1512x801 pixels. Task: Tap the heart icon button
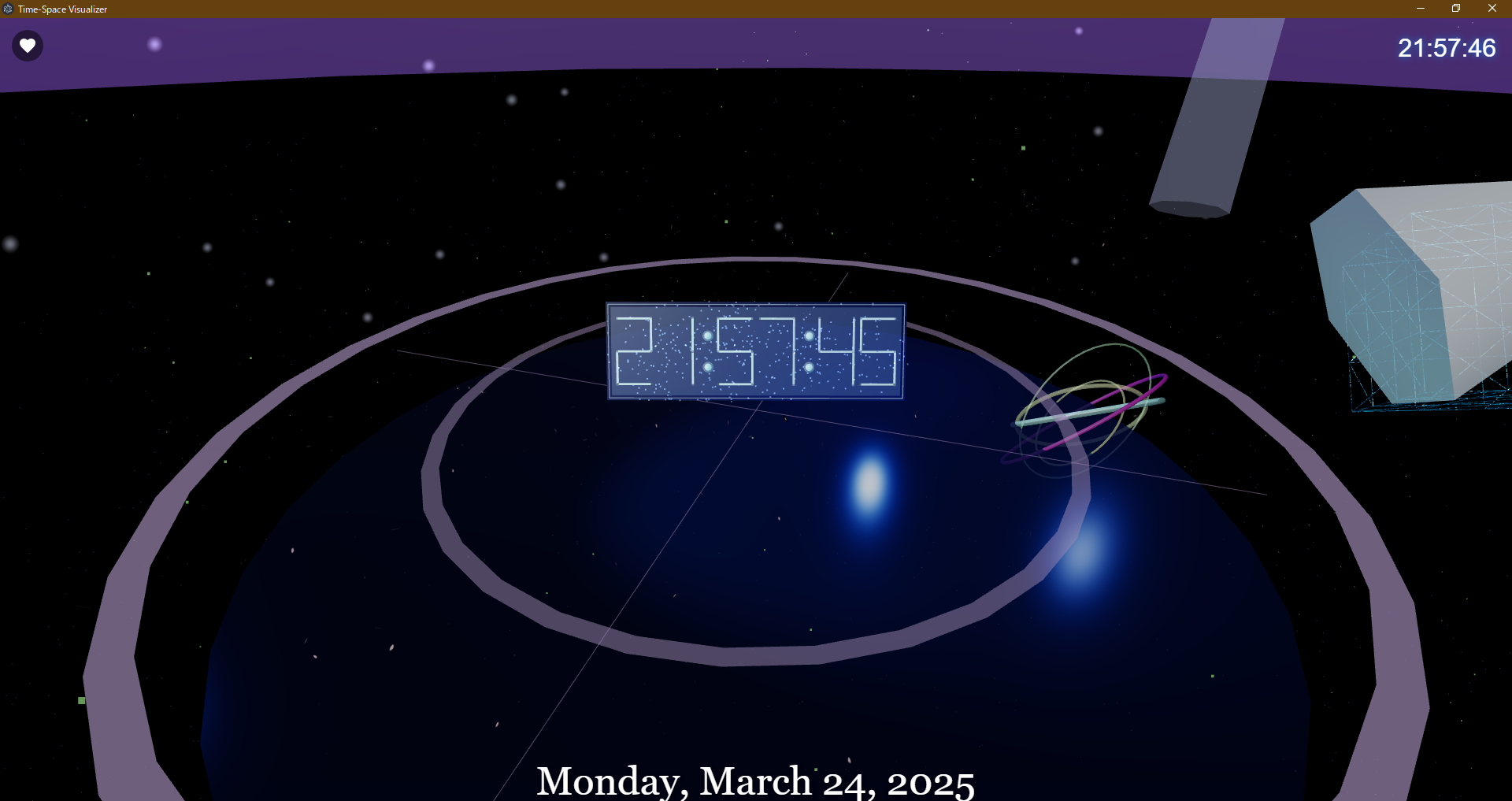click(x=28, y=46)
